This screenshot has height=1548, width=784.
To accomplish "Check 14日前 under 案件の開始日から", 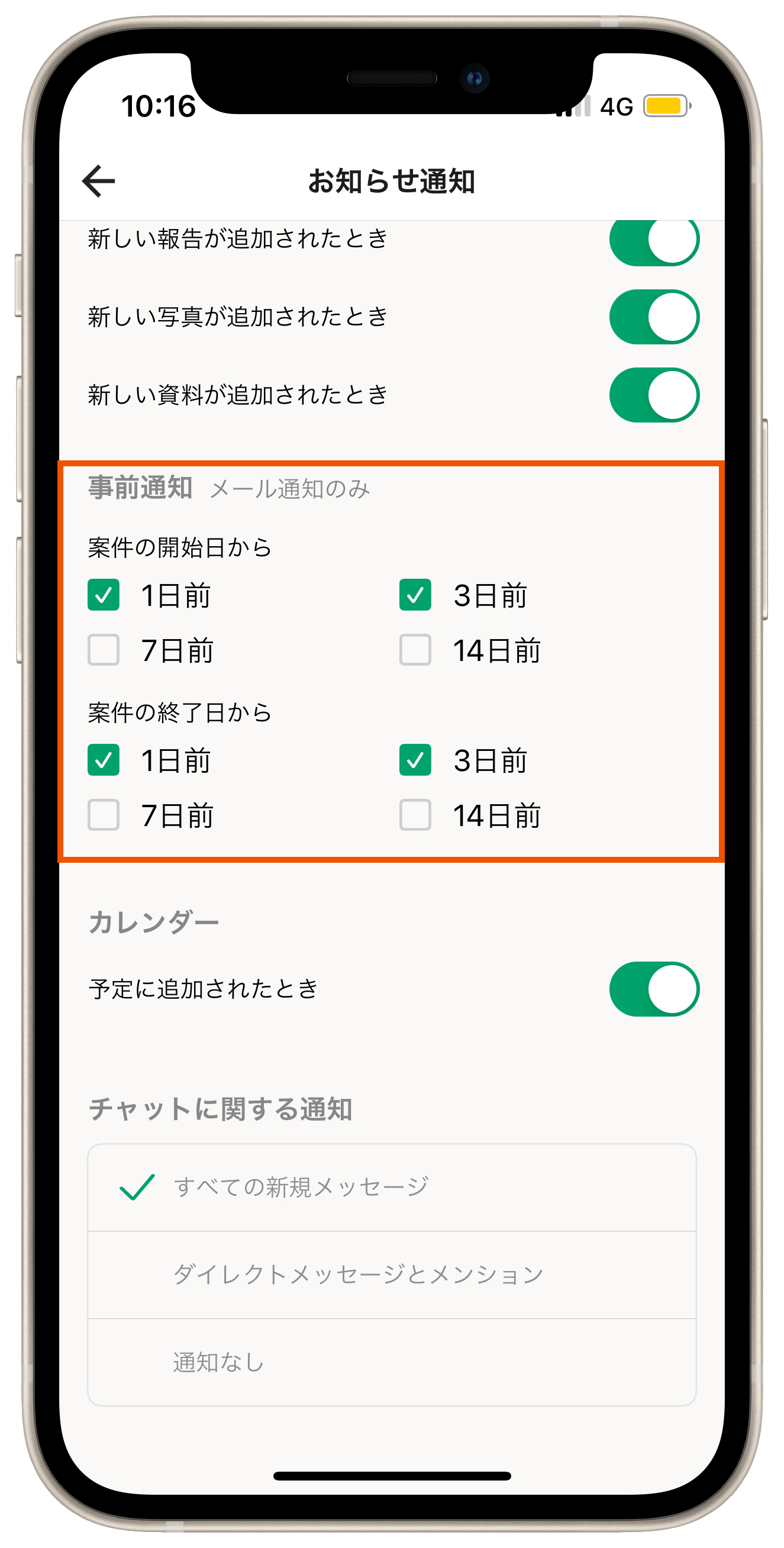I will (x=415, y=650).
